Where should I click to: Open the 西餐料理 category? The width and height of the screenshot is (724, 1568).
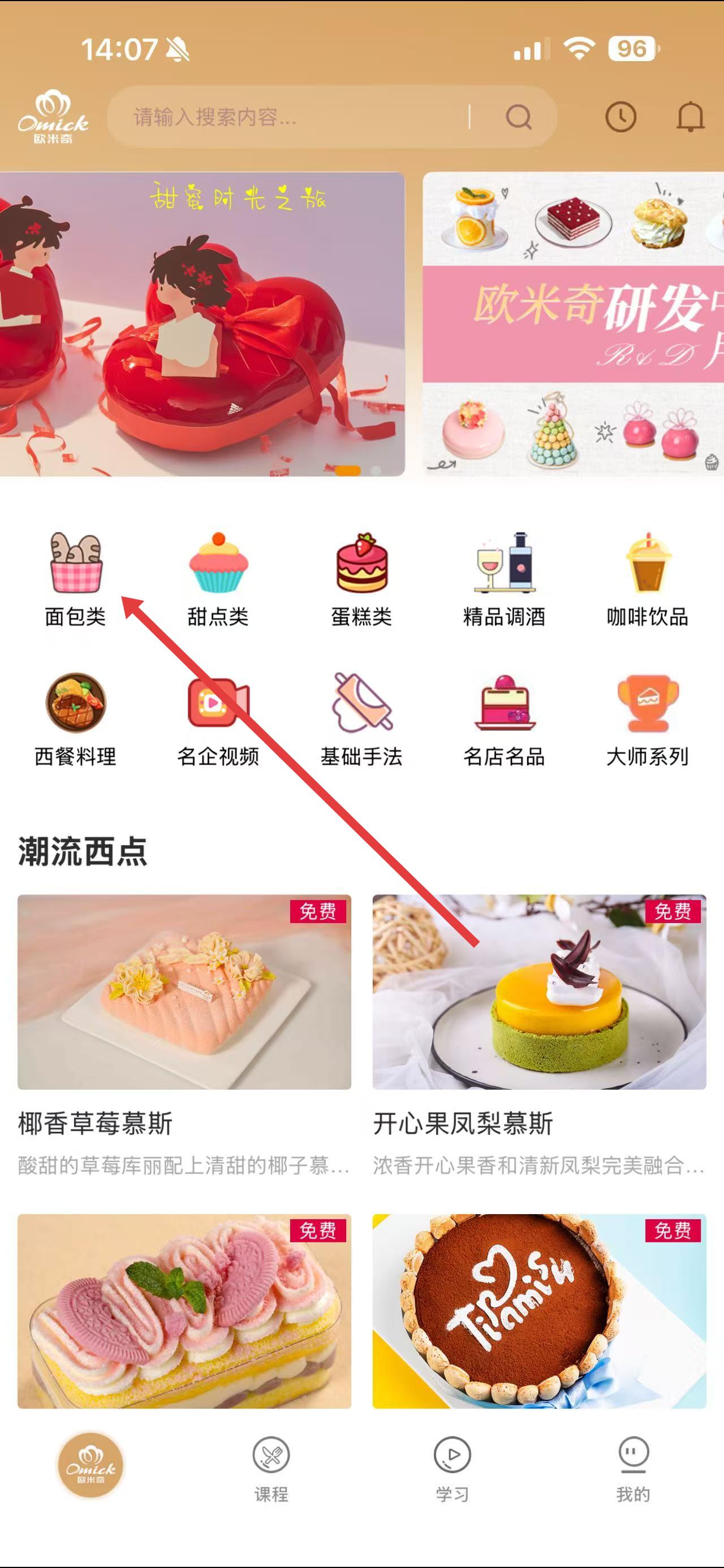[x=75, y=719]
